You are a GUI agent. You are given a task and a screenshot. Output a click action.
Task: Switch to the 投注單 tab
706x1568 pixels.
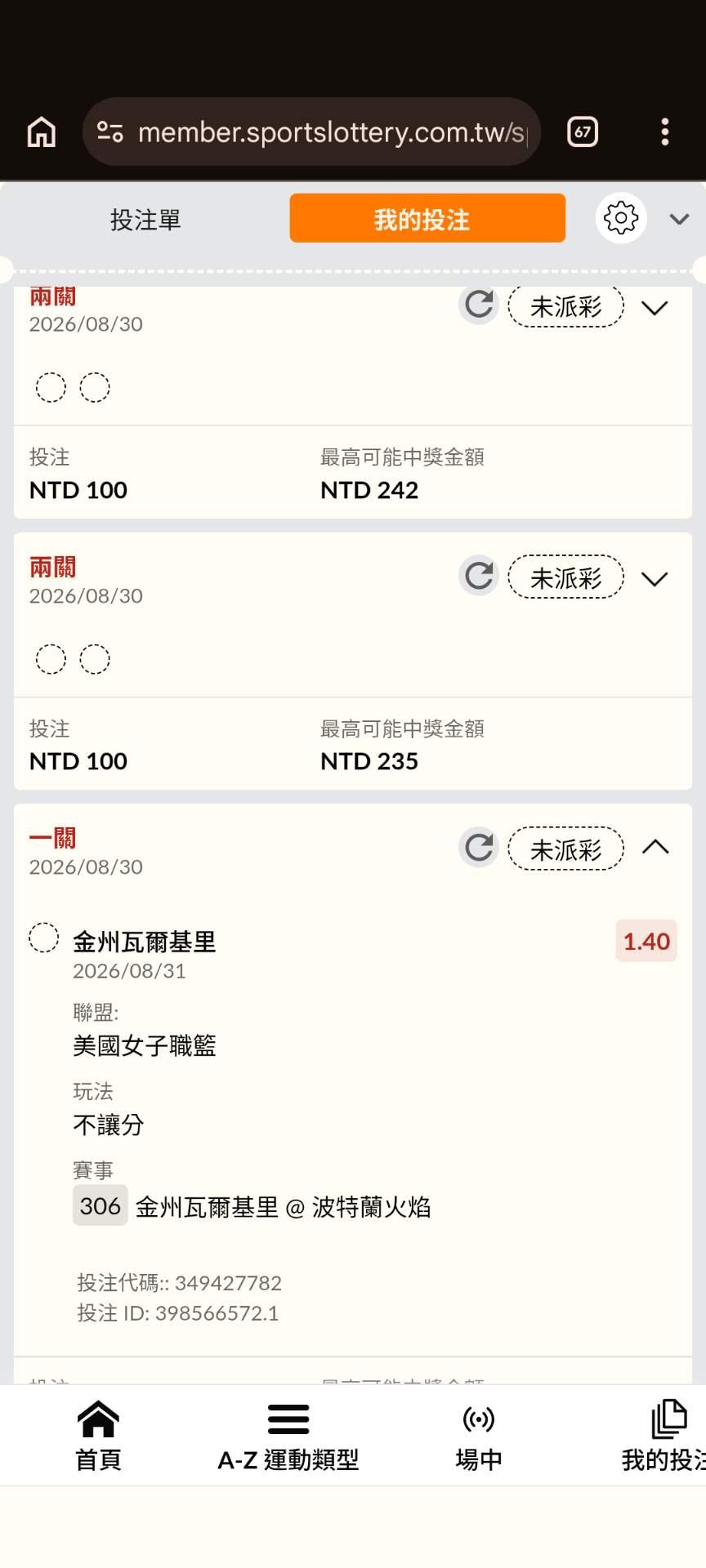tap(145, 219)
